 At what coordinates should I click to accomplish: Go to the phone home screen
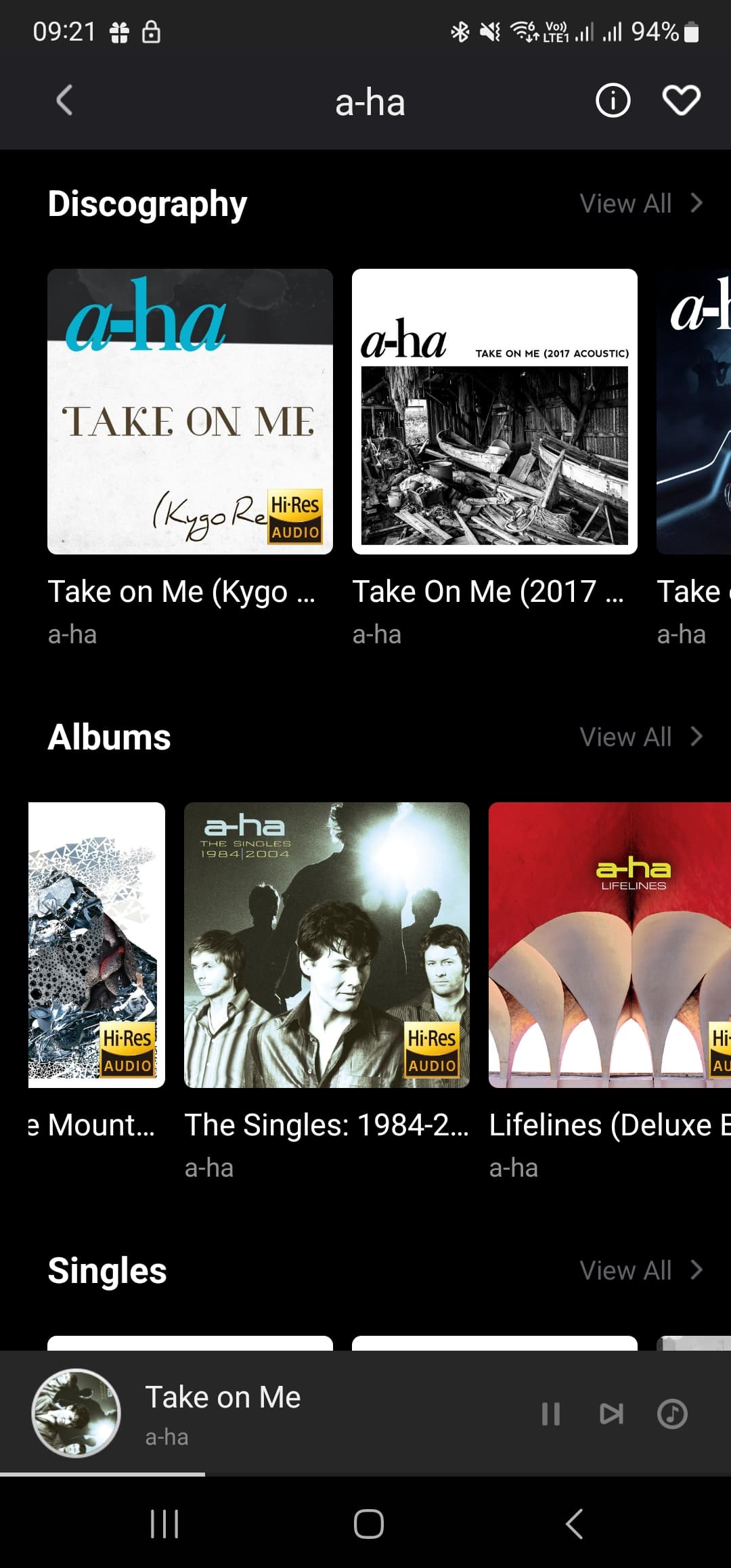pos(368,1524)
